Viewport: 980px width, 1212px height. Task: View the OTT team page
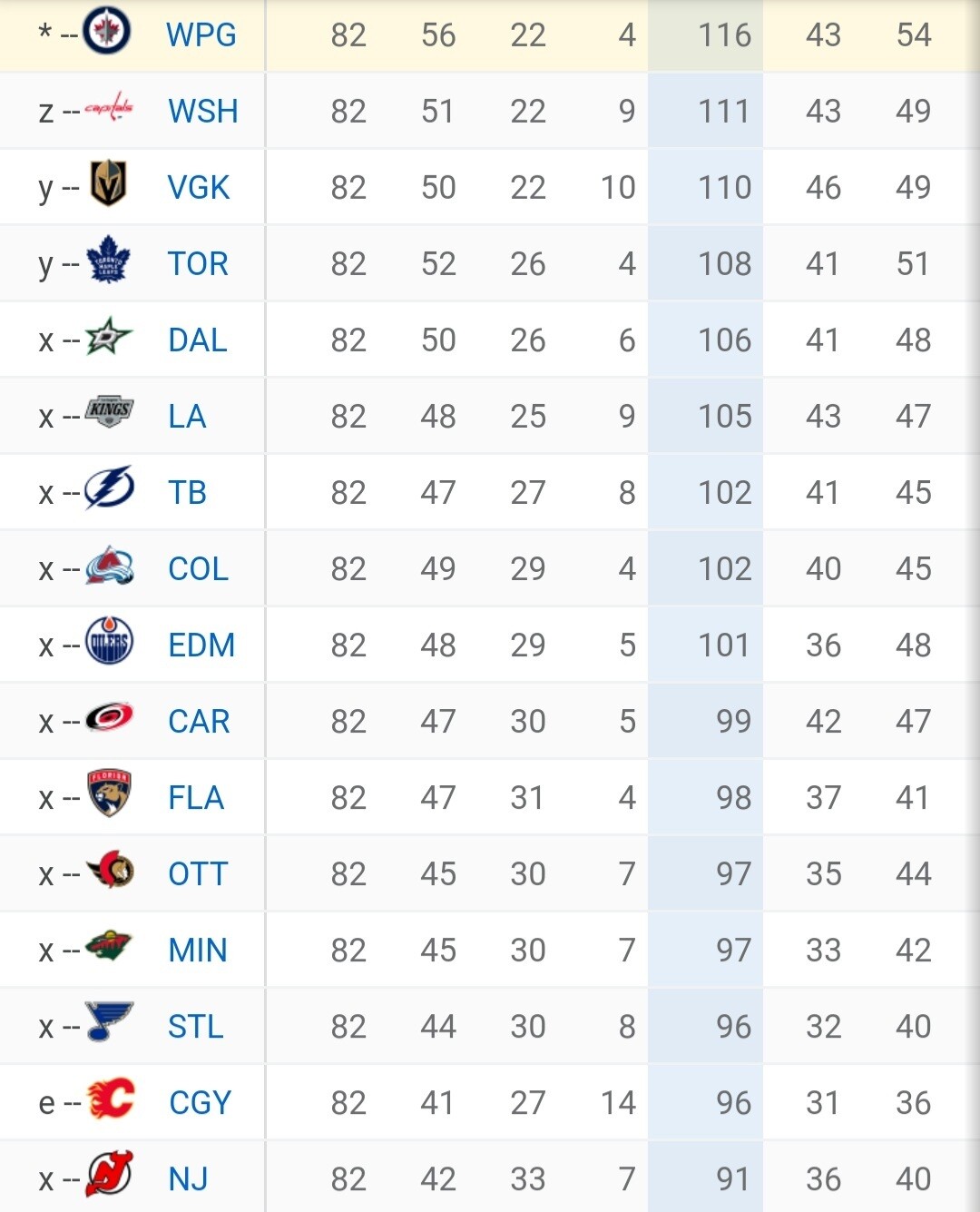tap(198, 874)
